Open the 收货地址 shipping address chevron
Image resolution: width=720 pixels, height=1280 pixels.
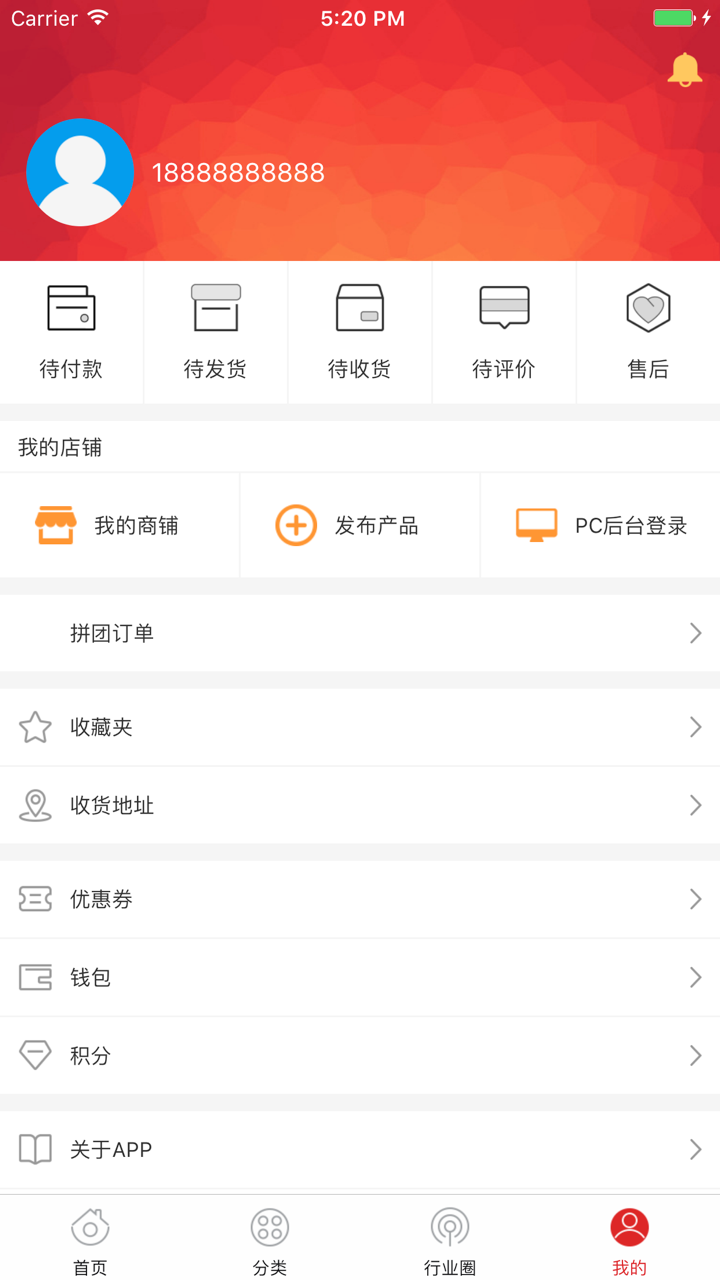(696, 805)
